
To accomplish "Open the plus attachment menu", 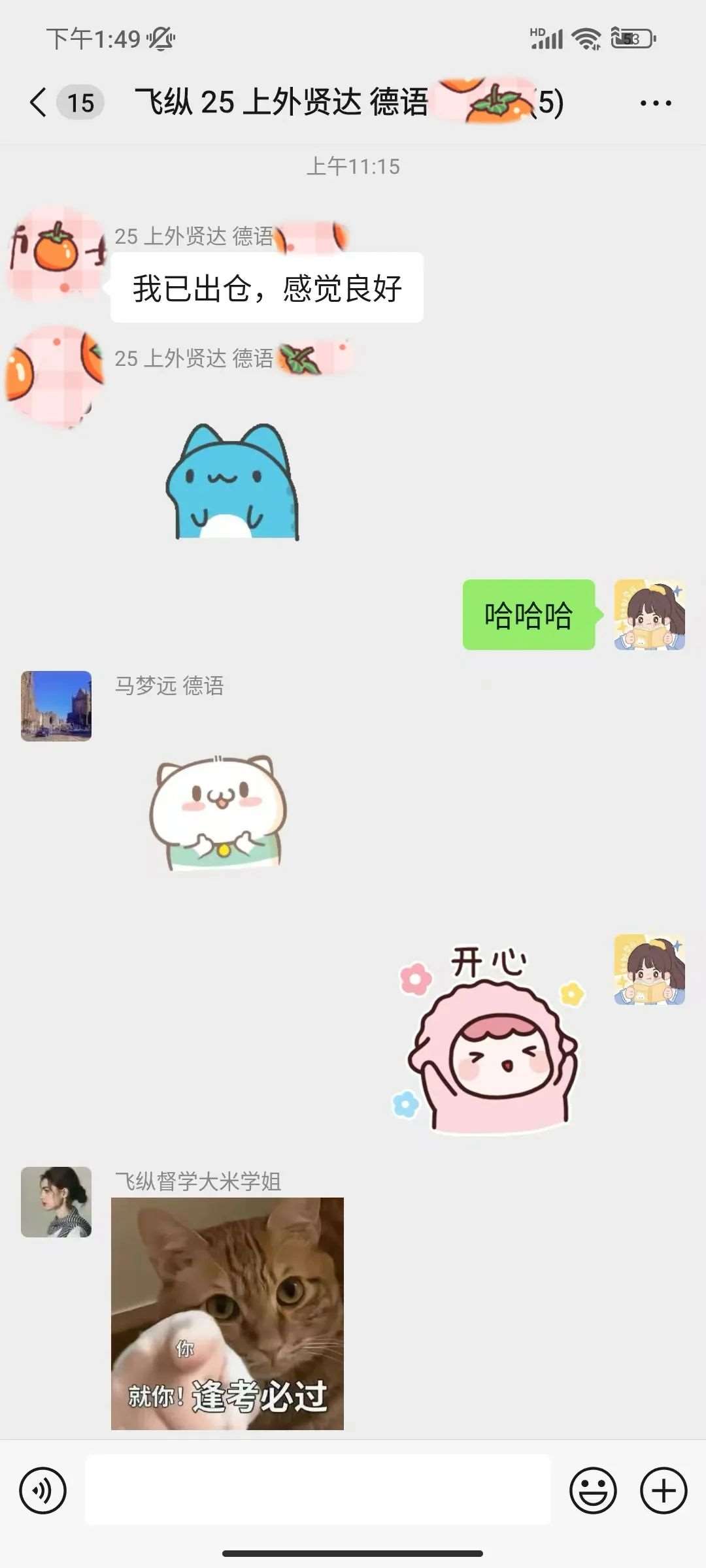I will (x=664, y=1491).
